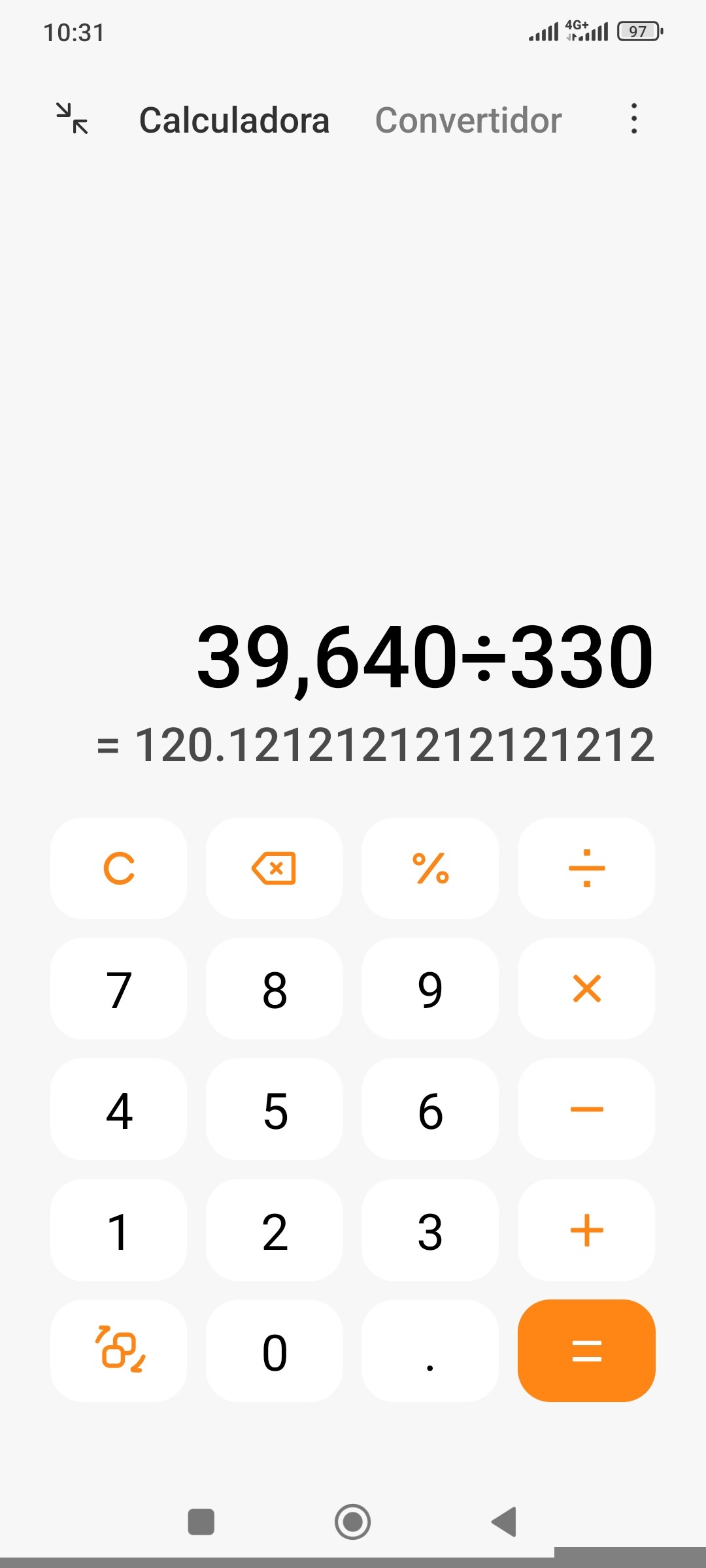Enter digit 1
Viewport: 706px width, 1568px height.
(x=119, y=1231)
